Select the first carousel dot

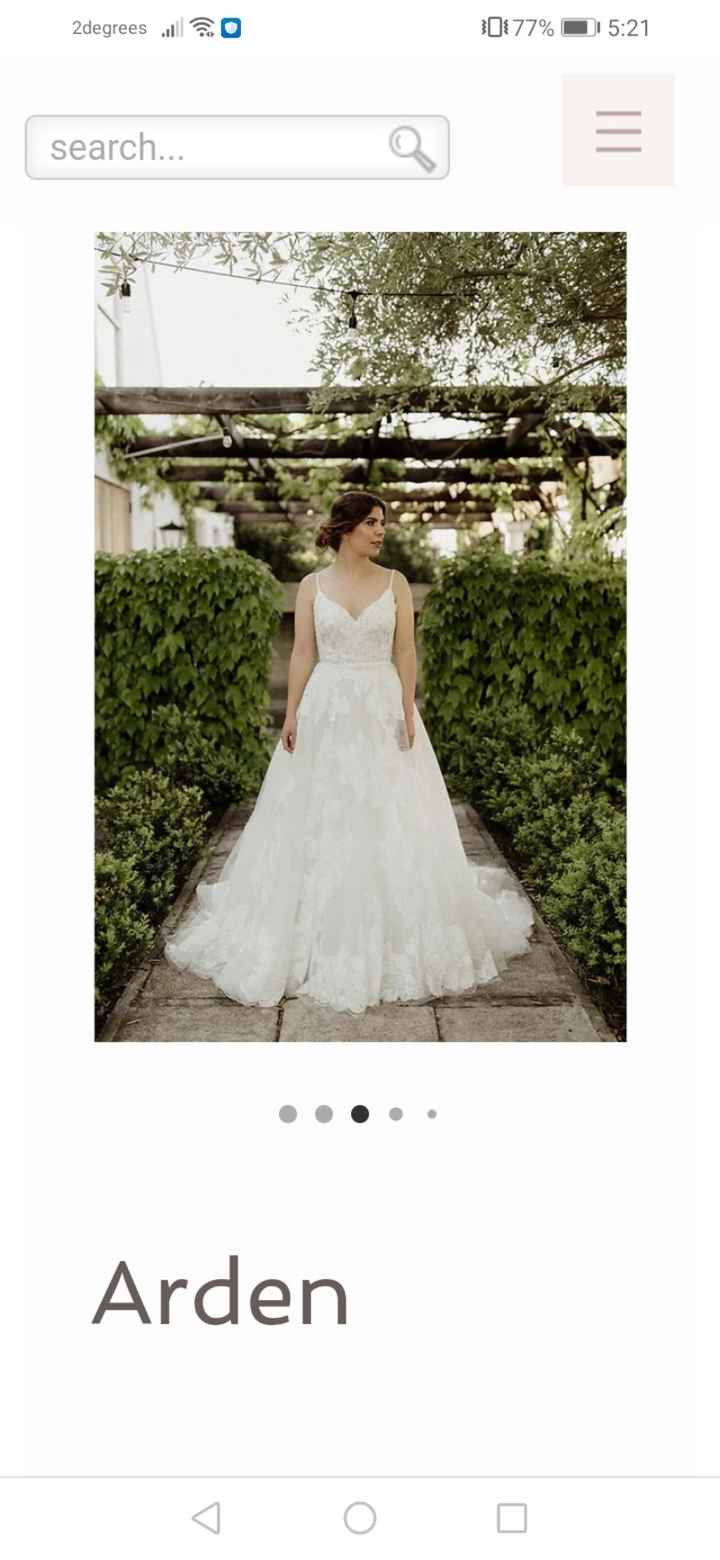(288, 1113)
